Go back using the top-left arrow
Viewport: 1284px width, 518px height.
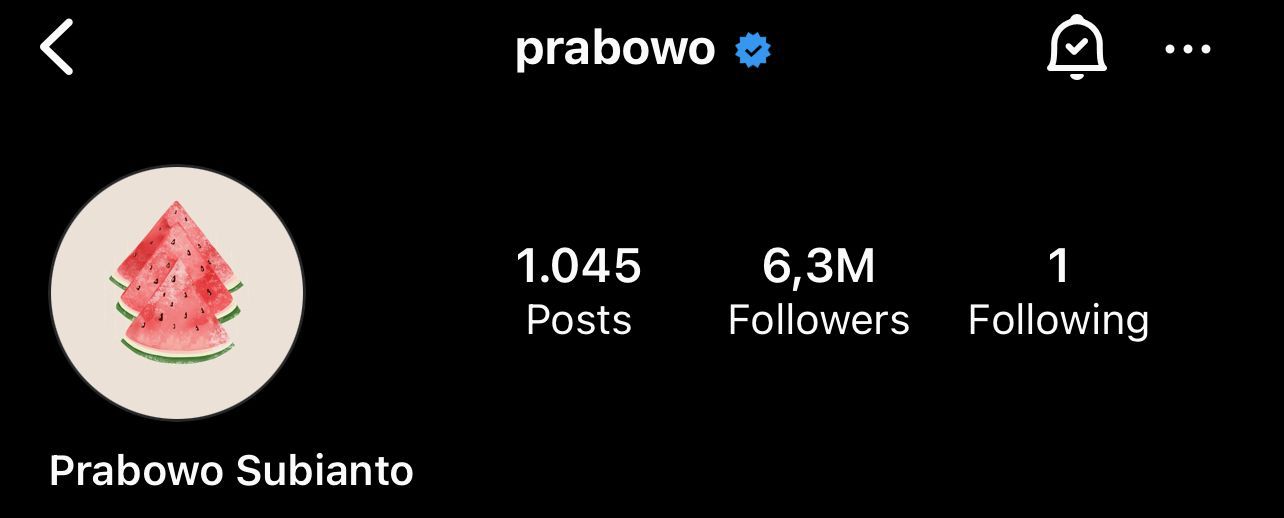[x=57, y=49]
